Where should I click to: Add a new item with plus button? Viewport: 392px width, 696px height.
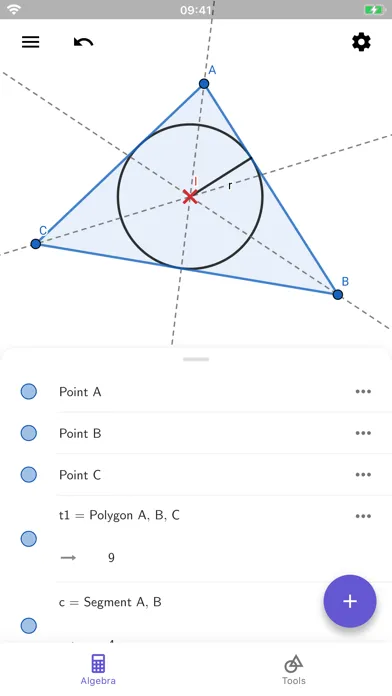[x=350, y=601]
